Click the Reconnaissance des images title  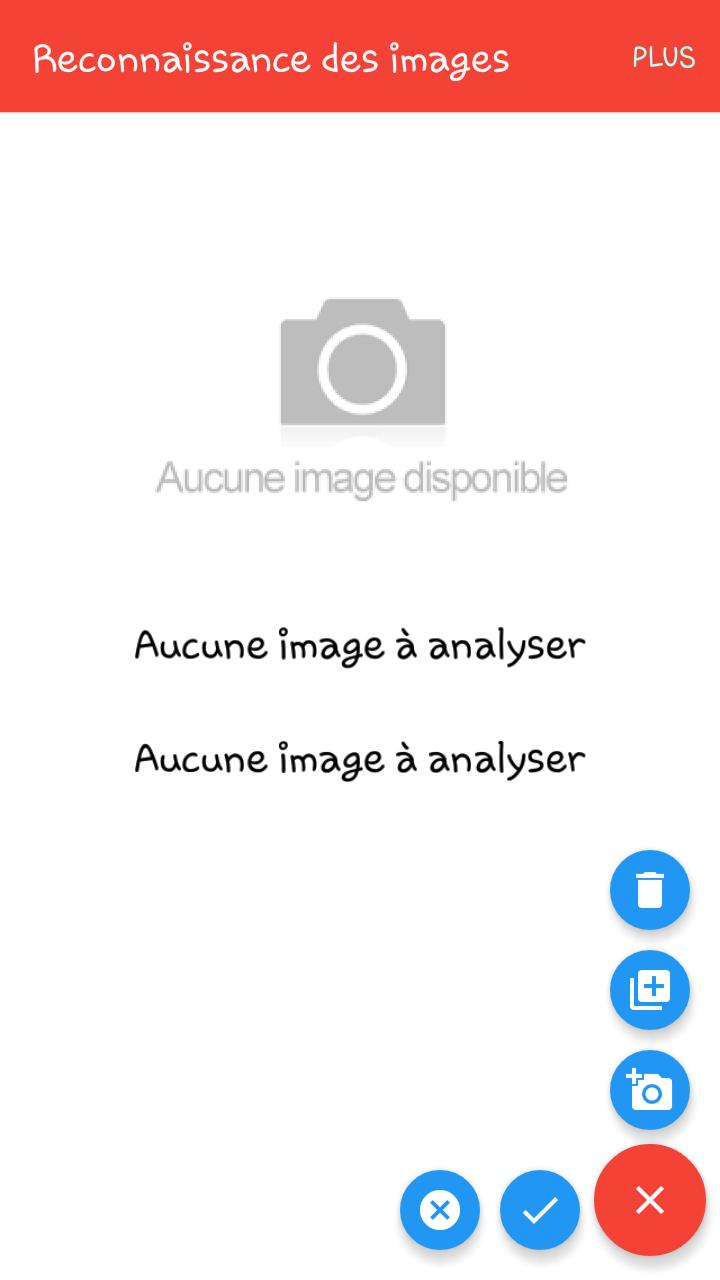tap(271, 58)
